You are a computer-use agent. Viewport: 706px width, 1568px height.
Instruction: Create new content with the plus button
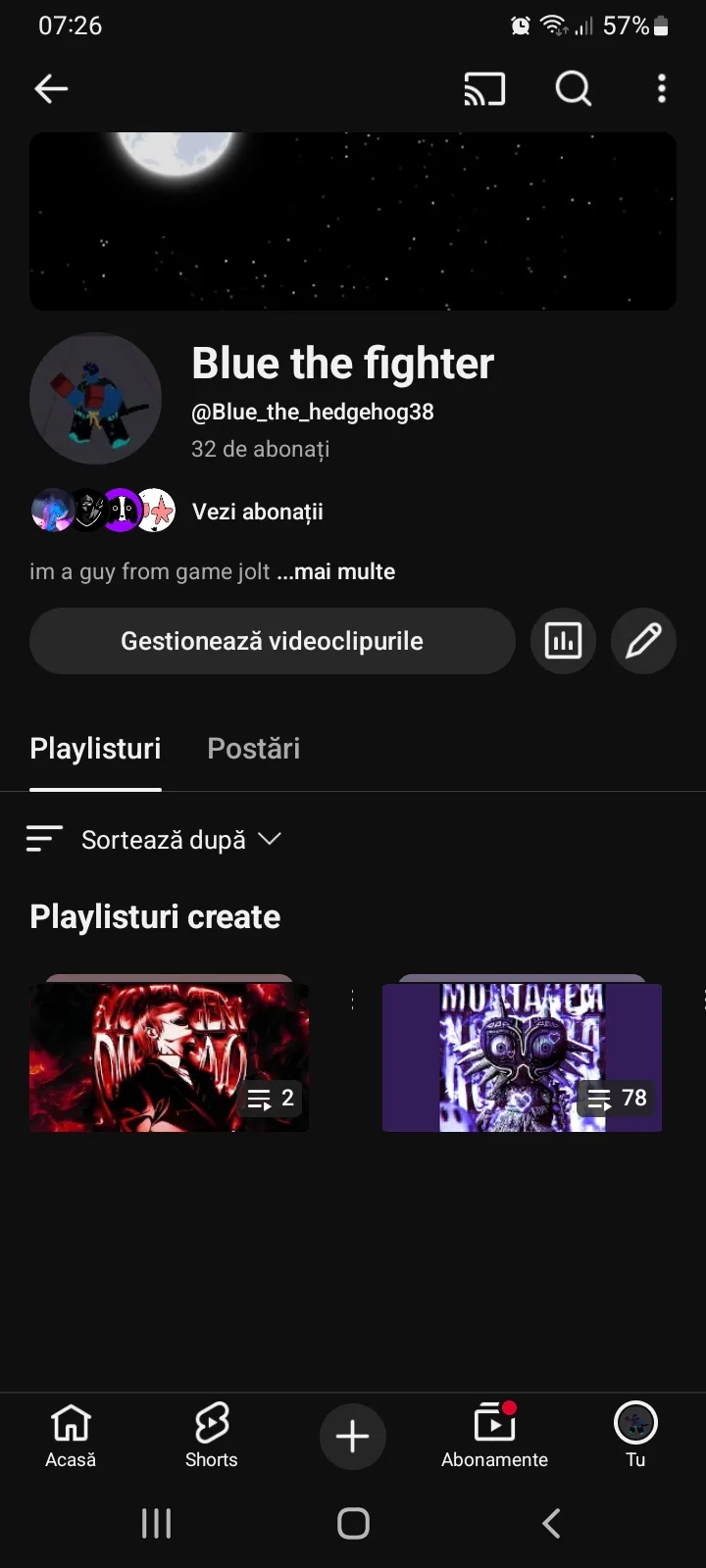click(353, 1437)
